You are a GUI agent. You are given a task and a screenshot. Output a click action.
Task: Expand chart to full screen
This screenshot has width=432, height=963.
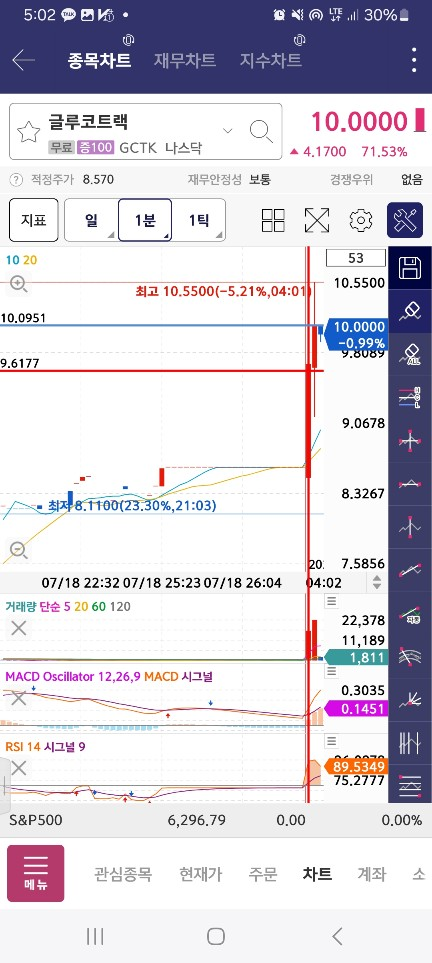(317, 220)
